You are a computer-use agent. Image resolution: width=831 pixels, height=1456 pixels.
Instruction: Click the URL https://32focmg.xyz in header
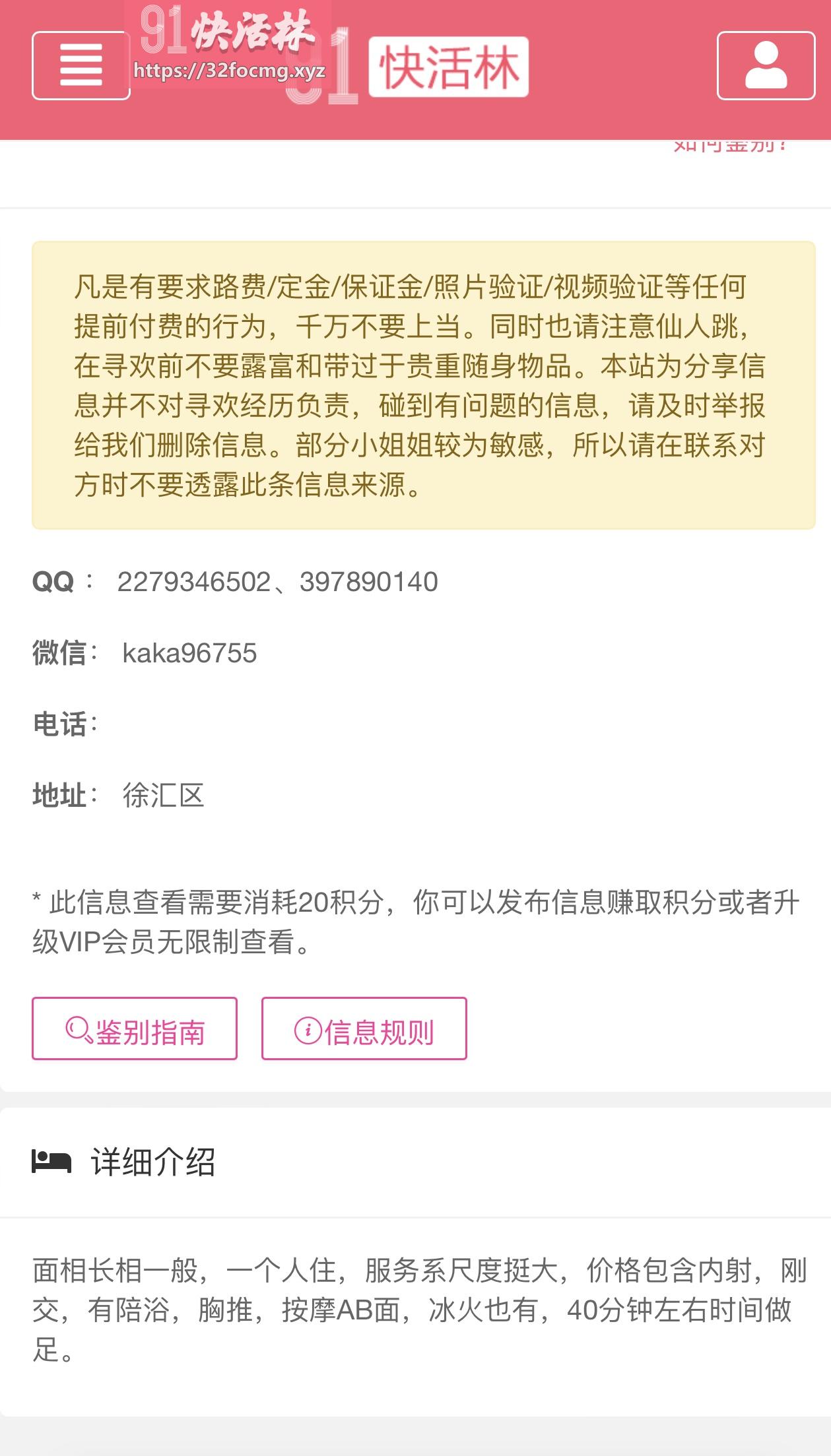(x=229, y=71)
